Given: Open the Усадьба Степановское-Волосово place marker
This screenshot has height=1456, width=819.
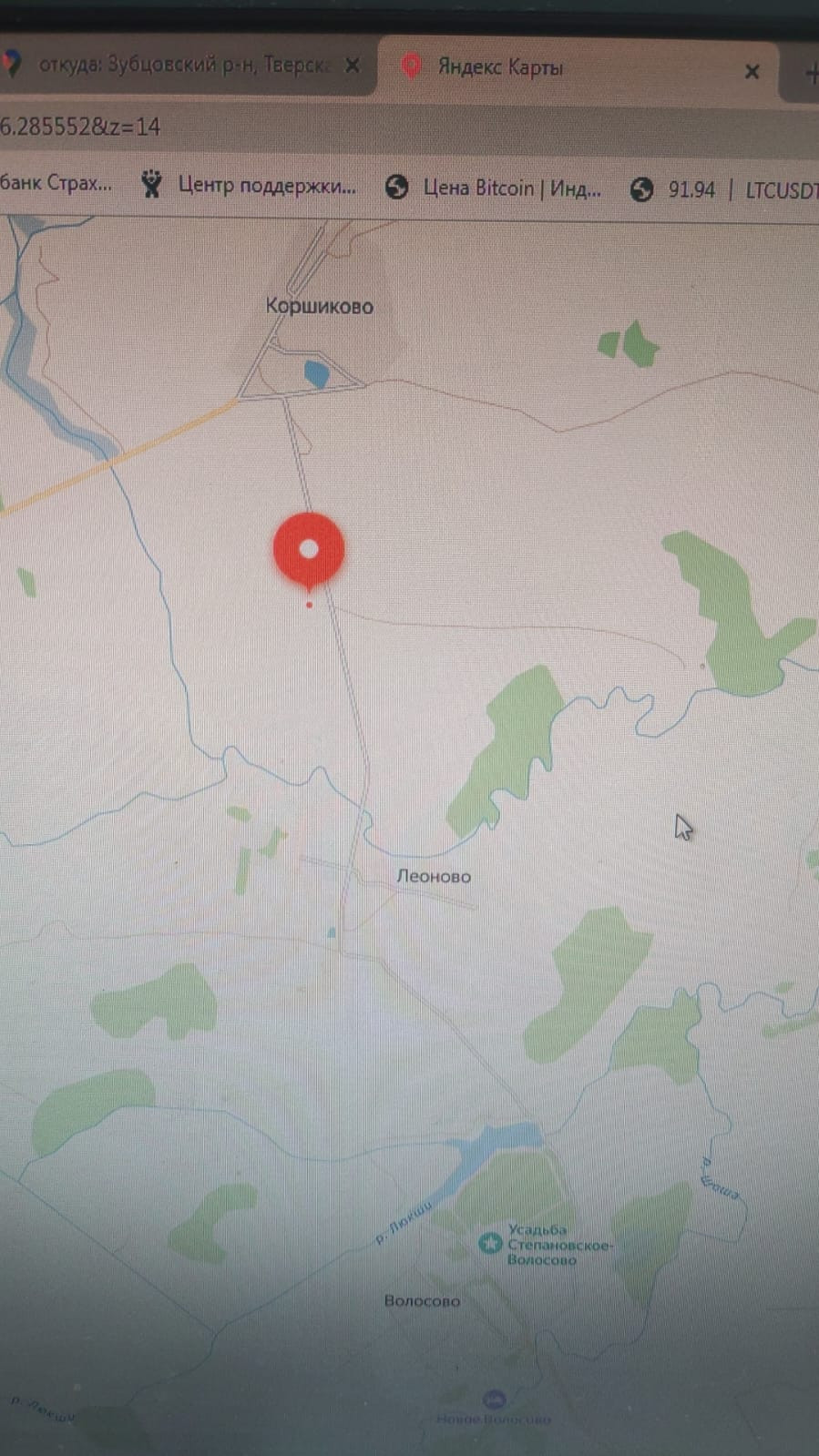Looking at the screenshot, I should (490, 1243).
